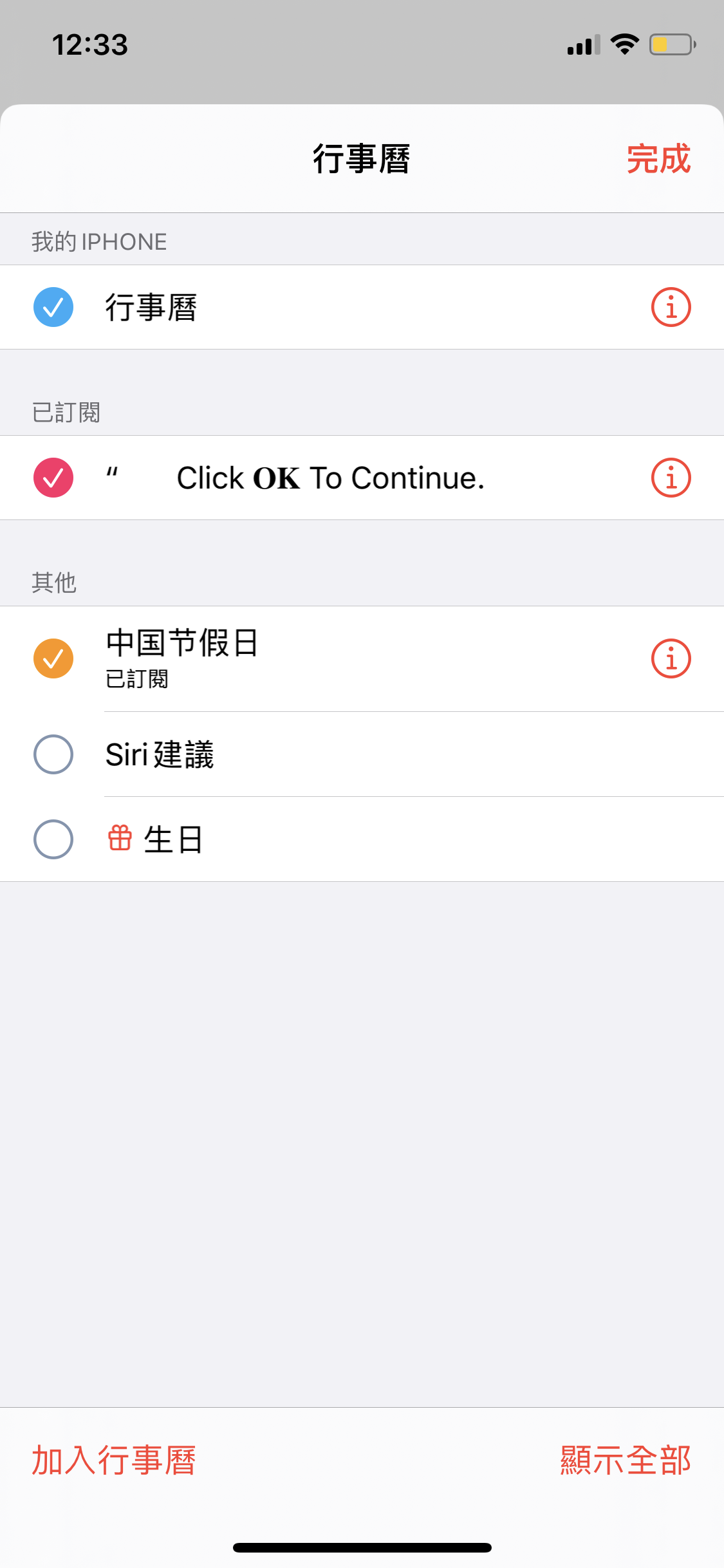Open info for the 中国节假日 calendar

tap(671, 658)
